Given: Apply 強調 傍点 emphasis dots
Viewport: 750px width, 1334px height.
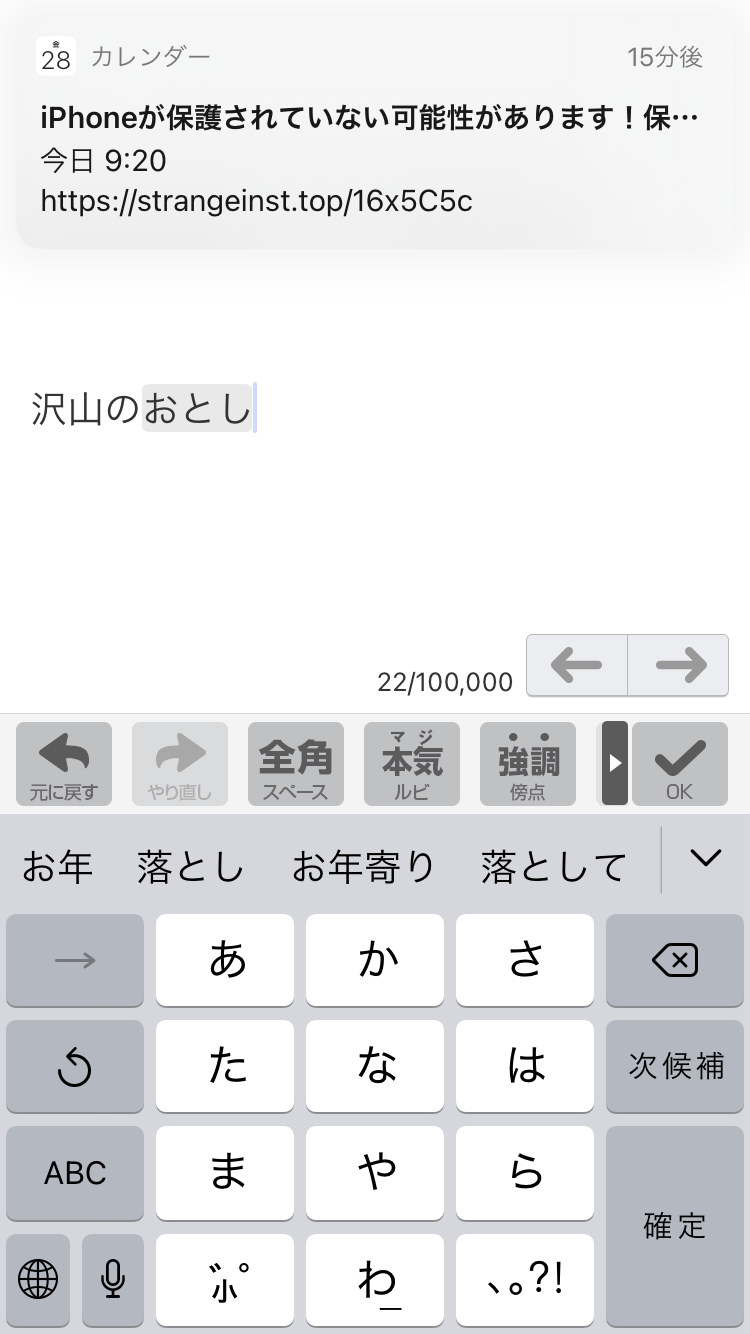Looking at the screenshot, I should click(x=528, y=765).
